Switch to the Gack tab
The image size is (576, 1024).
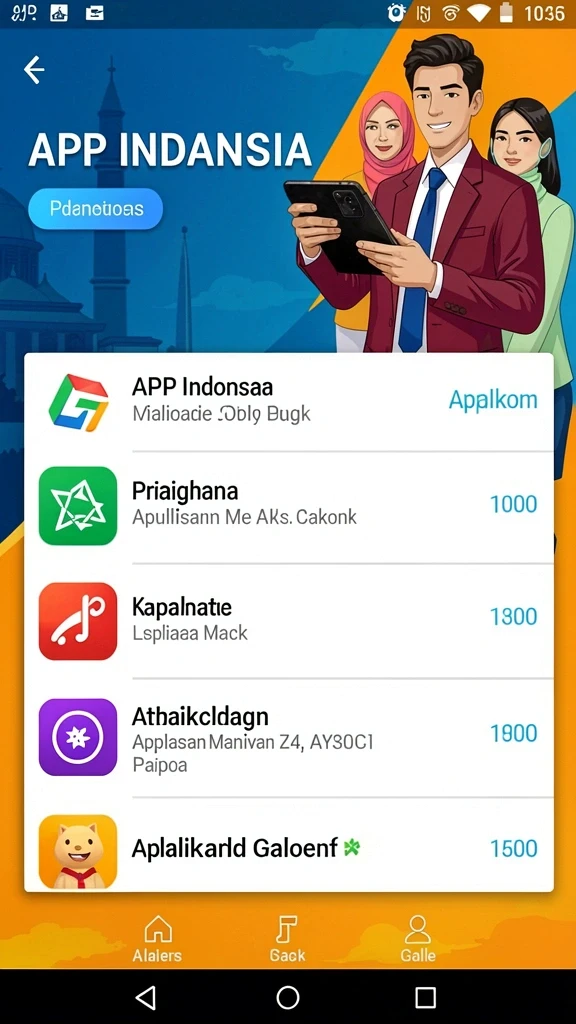click(287, 938)
